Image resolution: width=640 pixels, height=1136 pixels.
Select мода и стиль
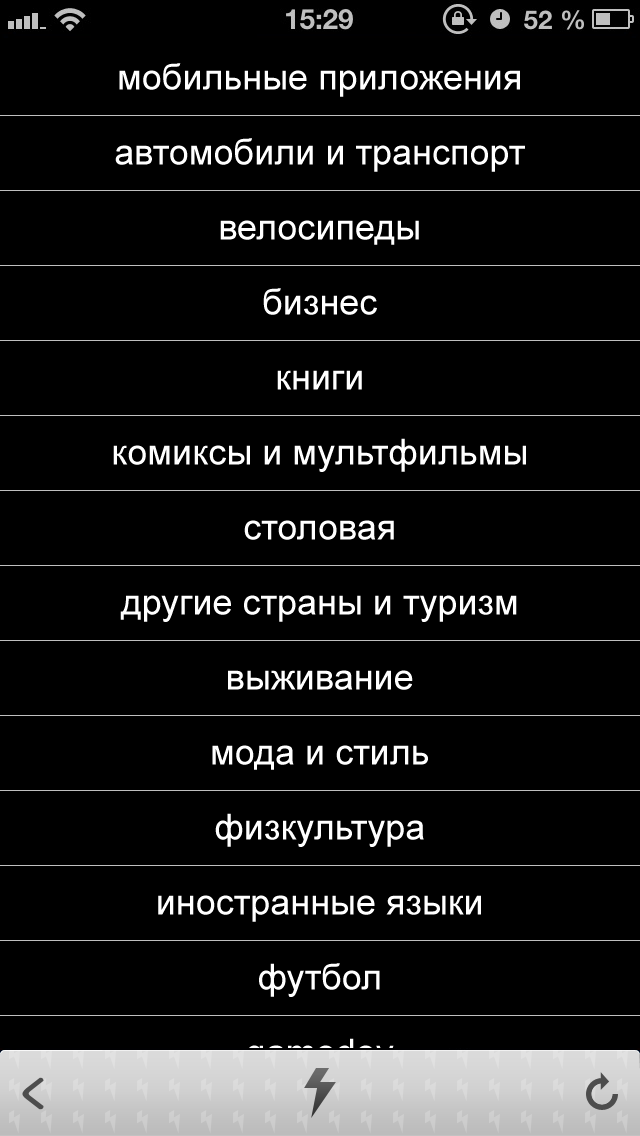pos(320,753)
